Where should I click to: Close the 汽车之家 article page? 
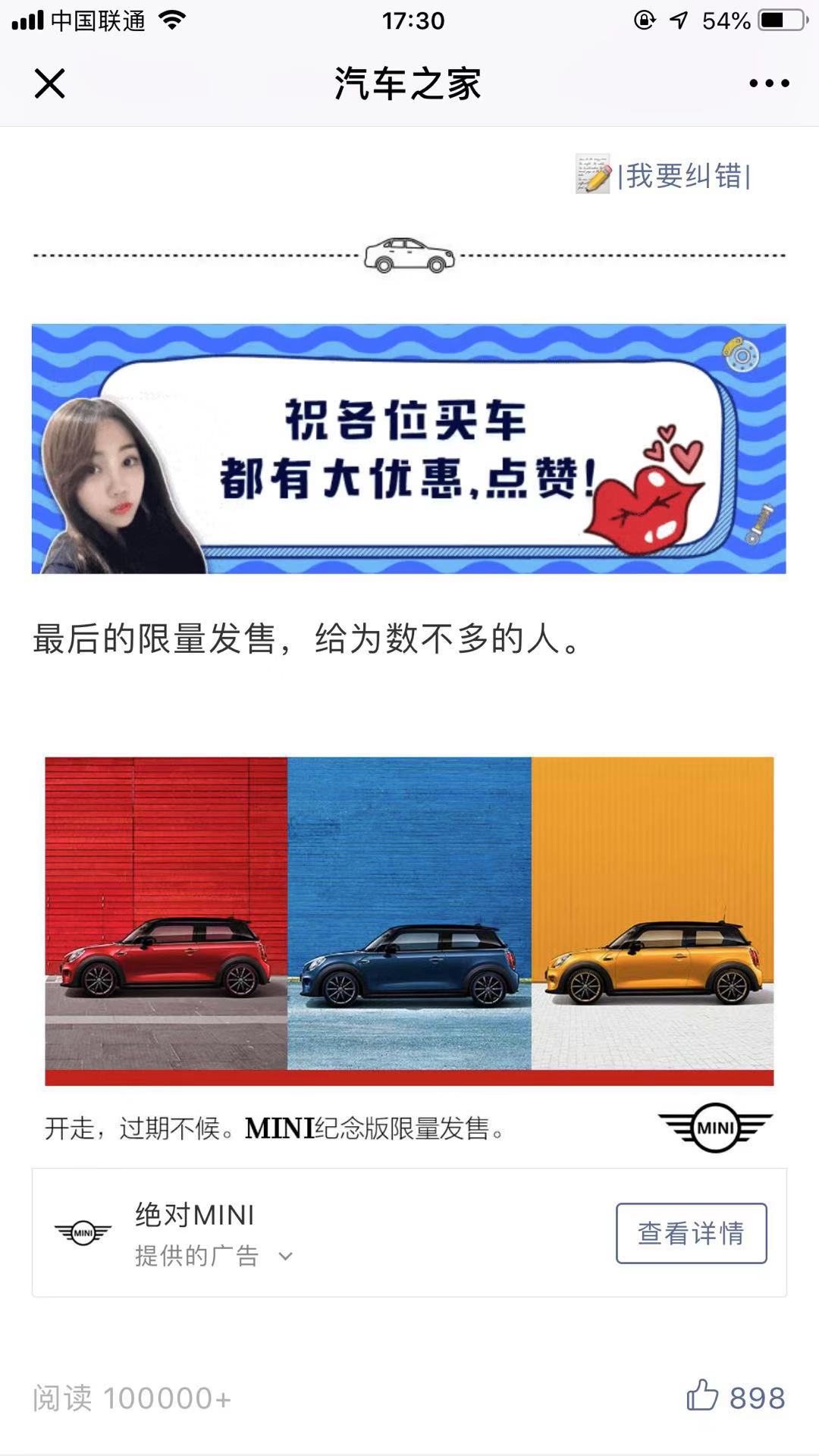50,83
